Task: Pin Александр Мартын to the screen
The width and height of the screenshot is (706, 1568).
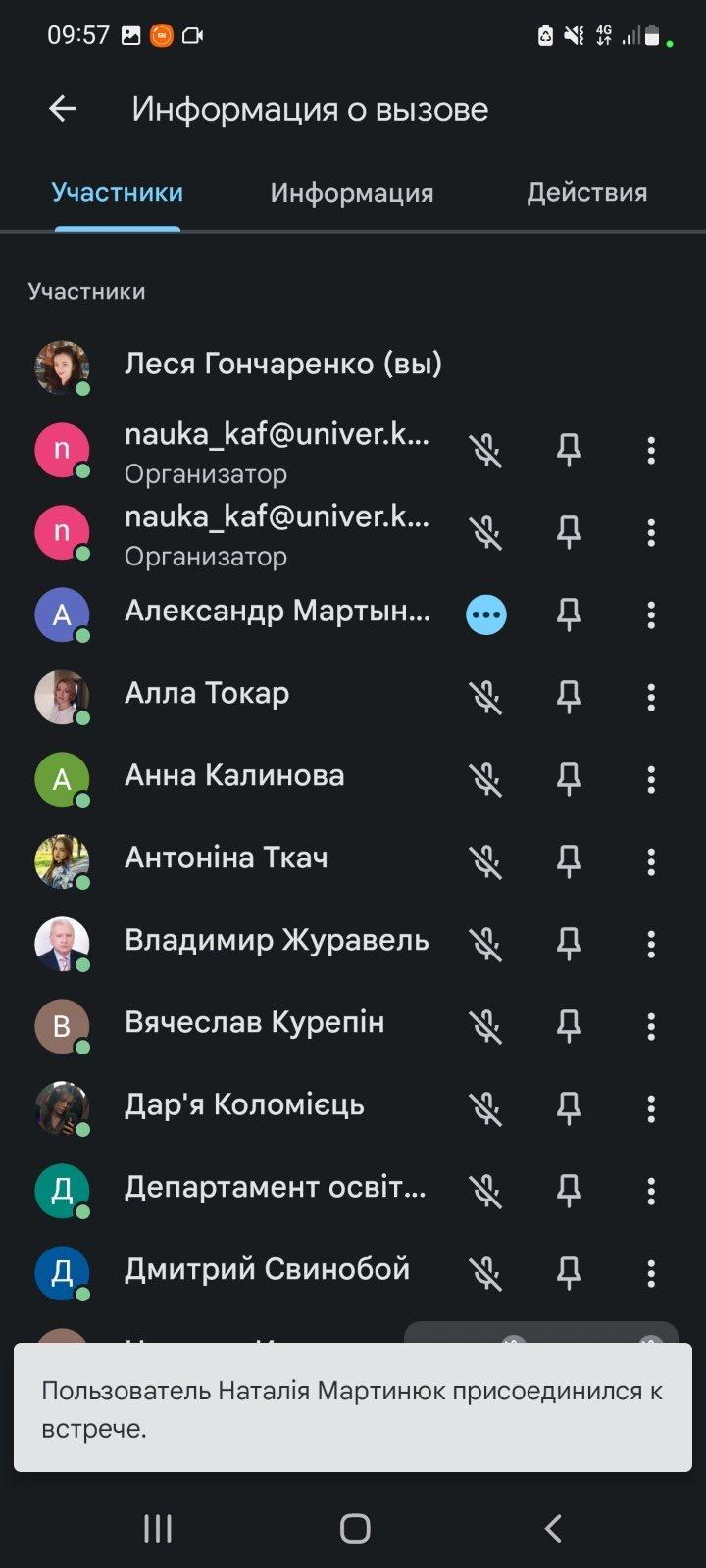Action: [x=569, y=614]
